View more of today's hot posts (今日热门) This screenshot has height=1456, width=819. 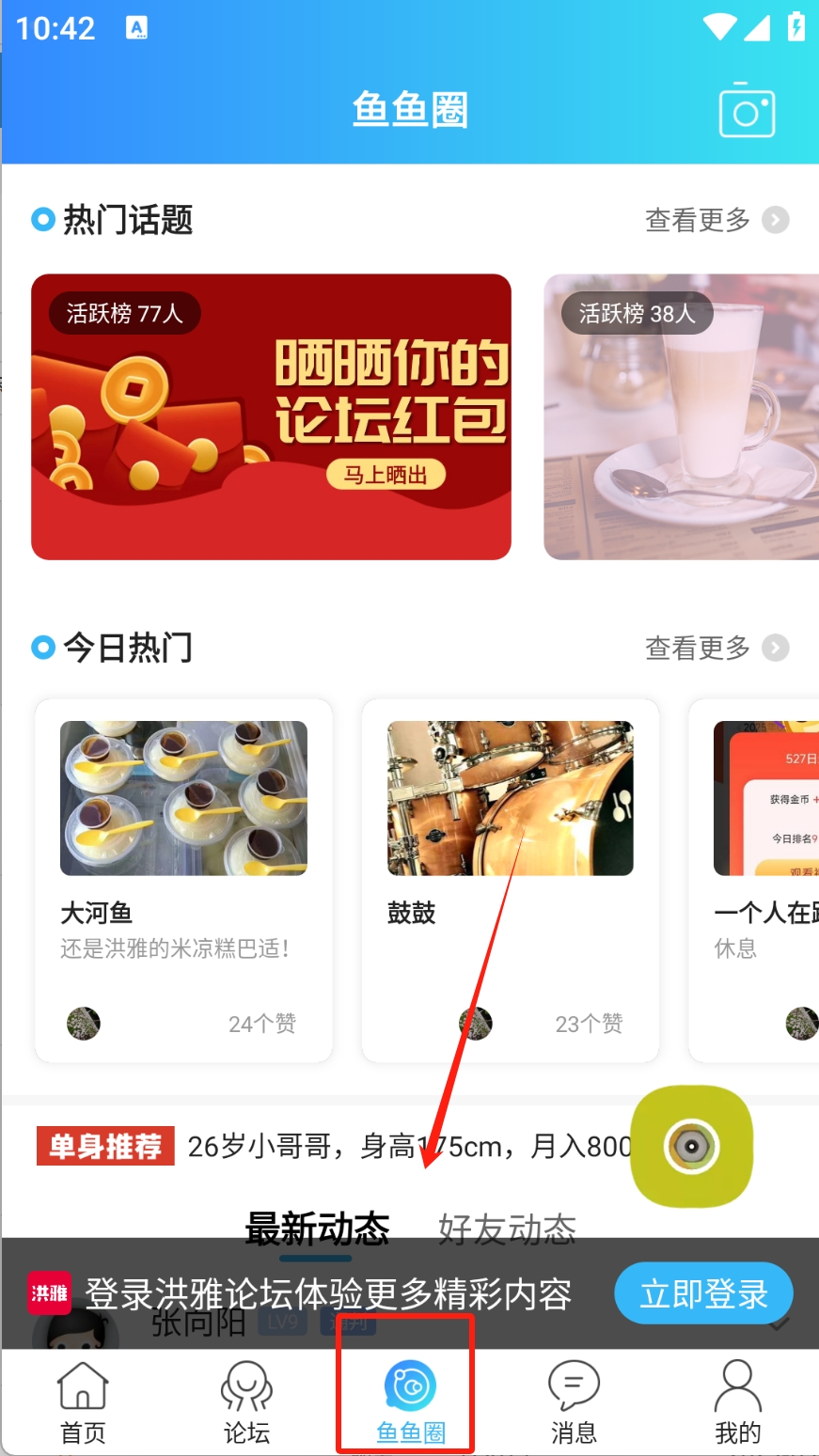(716, 648)
